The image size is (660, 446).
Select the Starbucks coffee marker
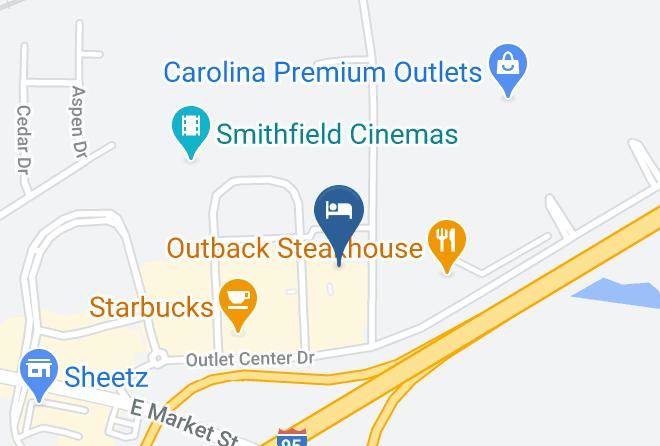click(x=238, y=302)
